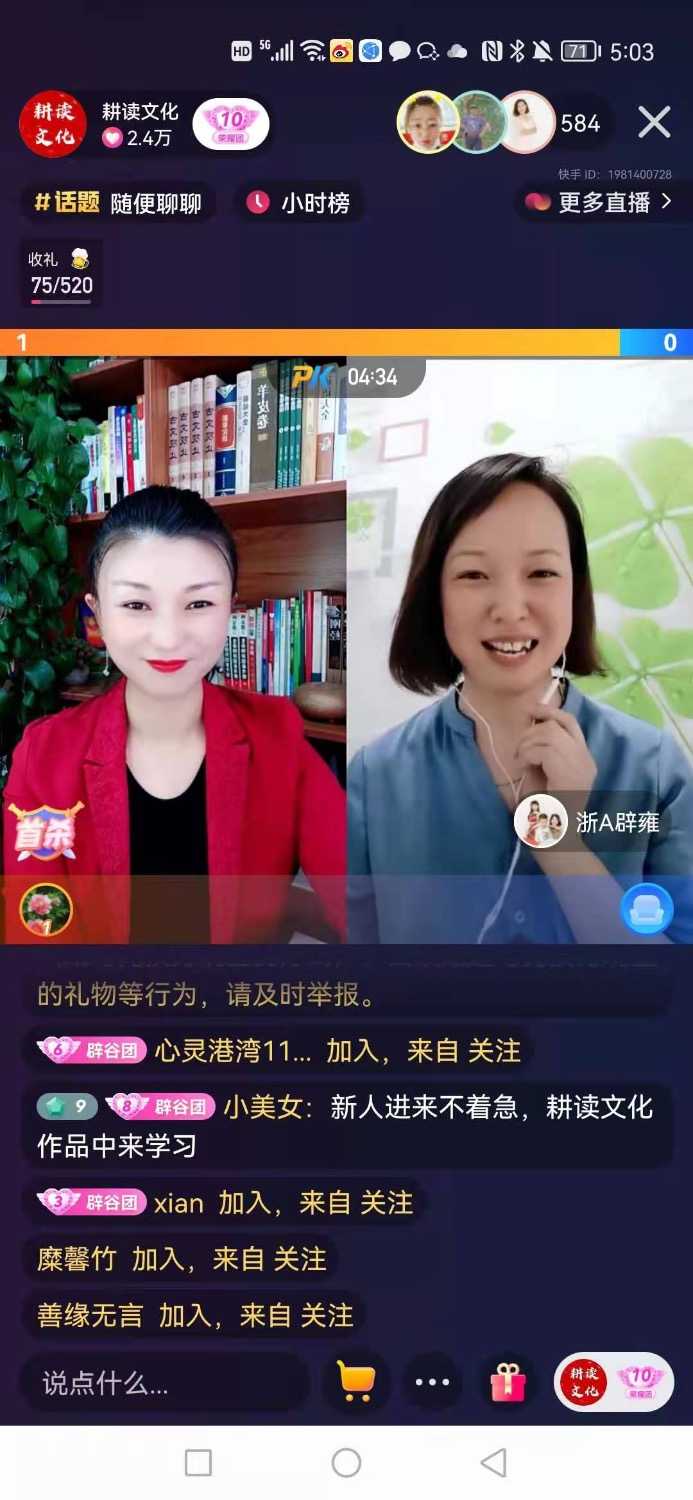The height and width of the screenshot is (1500, 693).
Task: Open the 随便聊聊 topic chip
Action: pyautogui.click(x=118, y=203)
